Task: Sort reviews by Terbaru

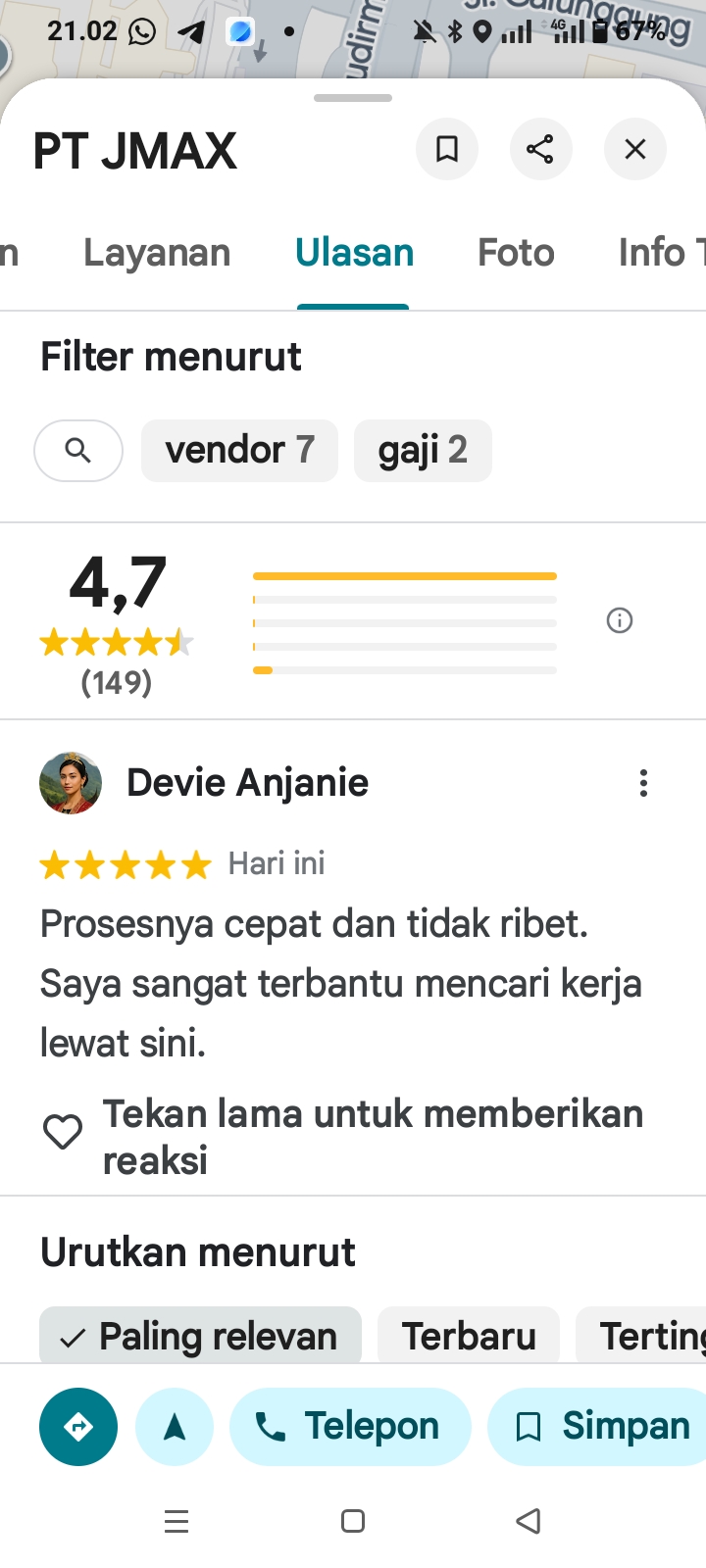Action: point(469,1337)
